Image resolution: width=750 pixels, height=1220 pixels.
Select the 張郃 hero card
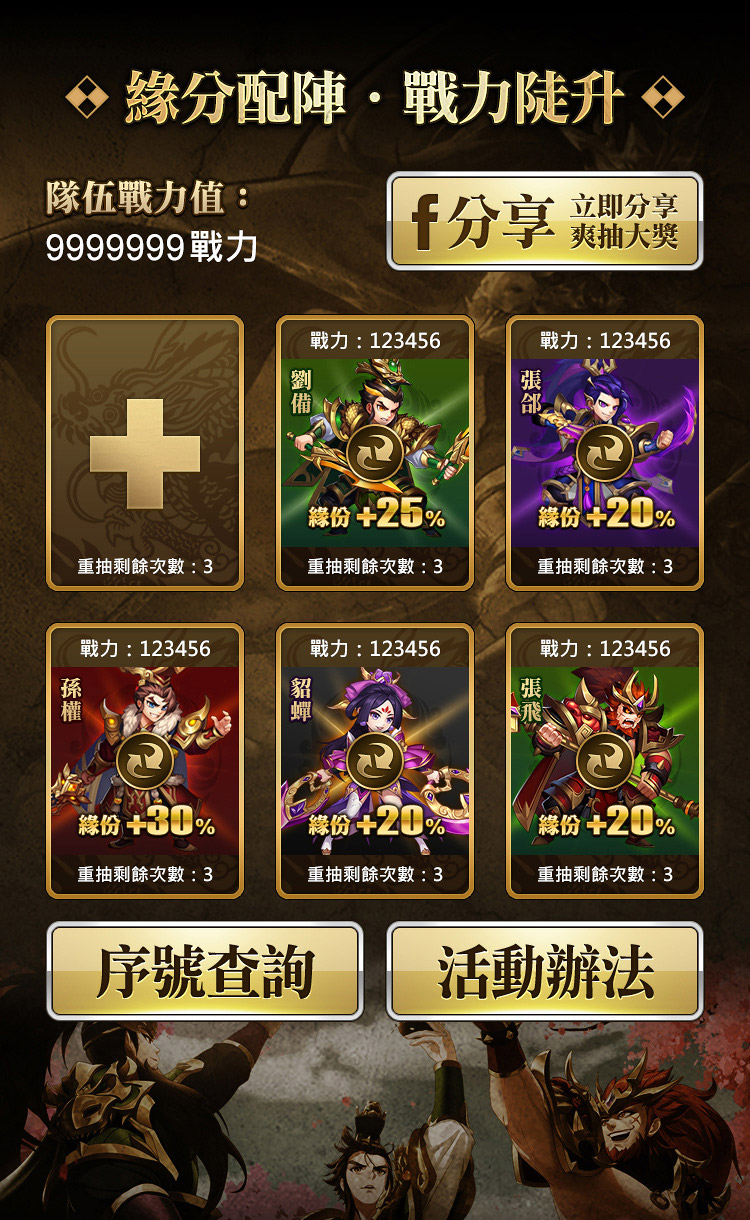(605, 453)
